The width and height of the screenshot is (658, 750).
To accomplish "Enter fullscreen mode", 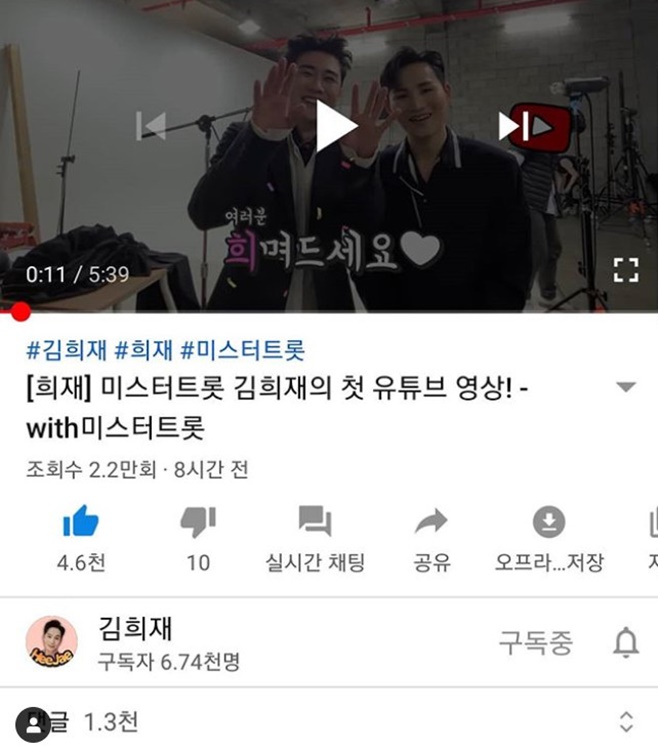I will tap(626, 269).
